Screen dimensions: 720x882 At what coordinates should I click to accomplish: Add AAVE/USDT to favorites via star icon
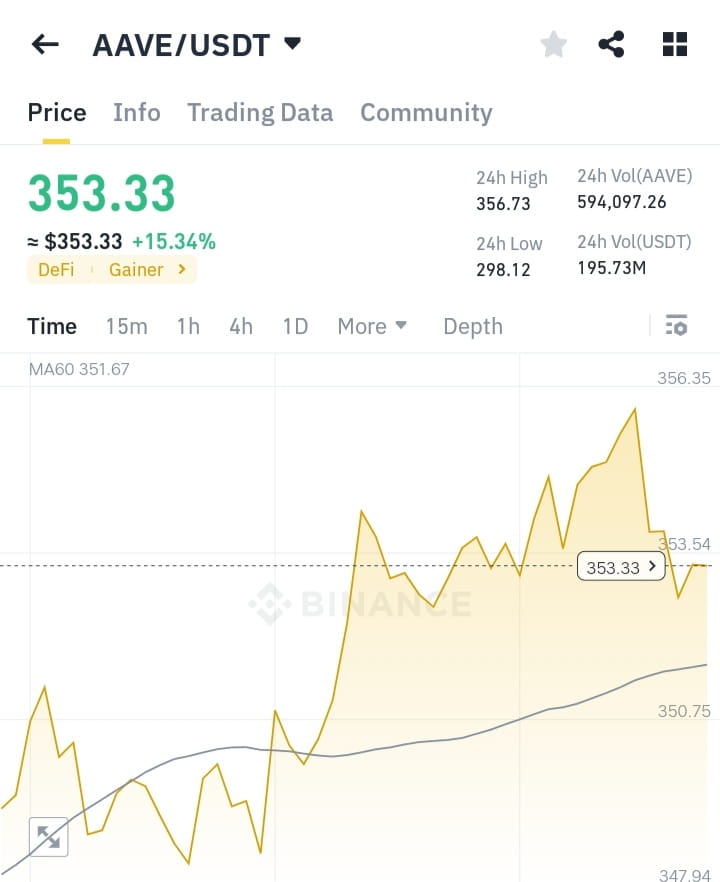pos(553,43)
